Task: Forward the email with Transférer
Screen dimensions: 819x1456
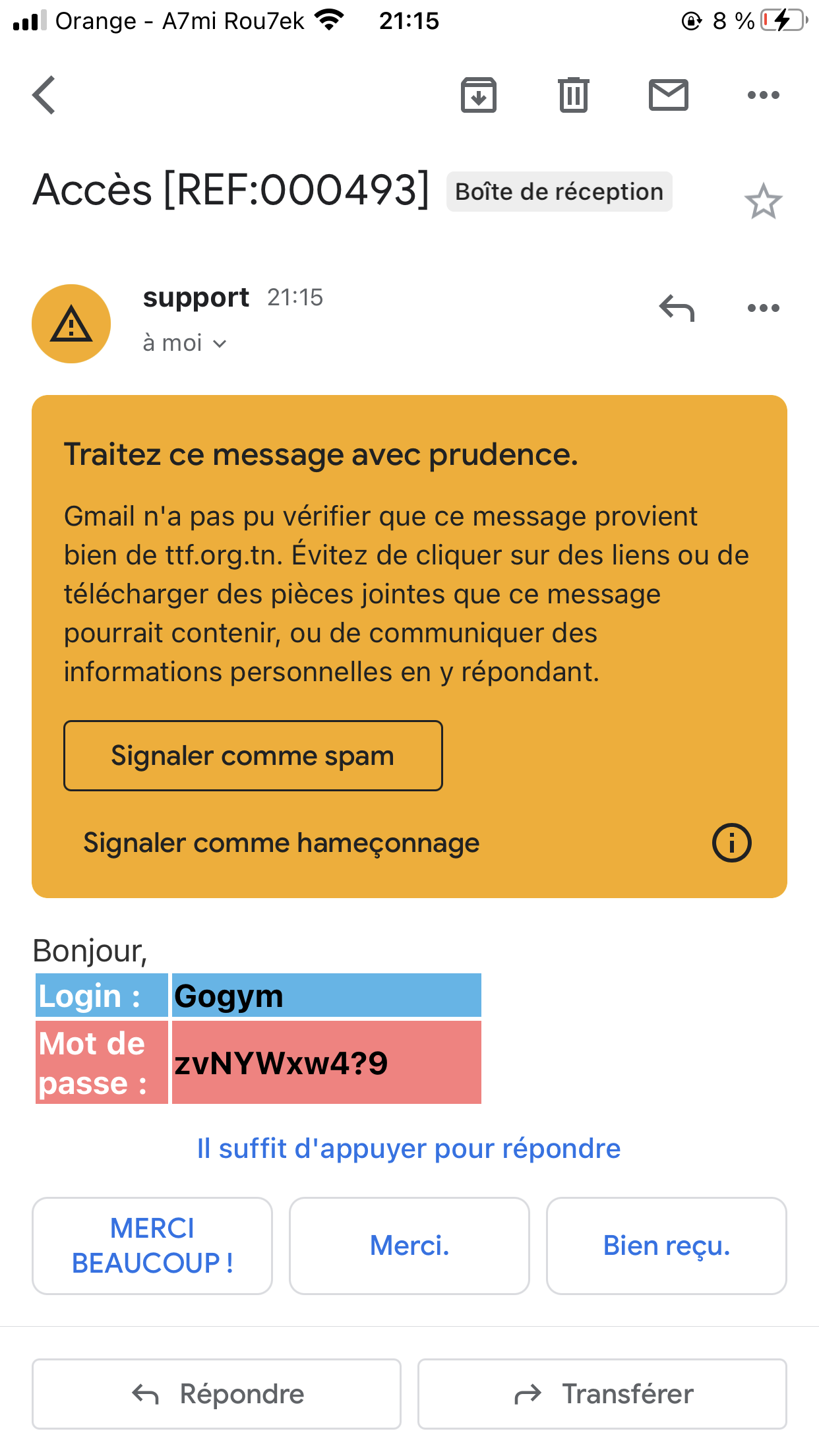Action: 602,1394
